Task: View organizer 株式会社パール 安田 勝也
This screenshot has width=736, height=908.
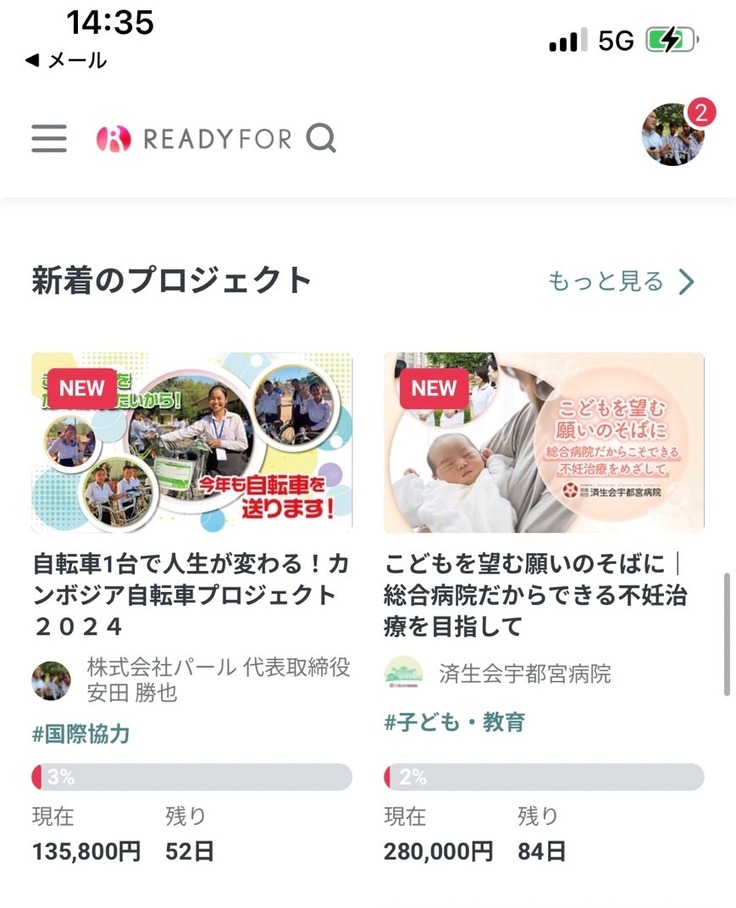Action: point(215,680)
